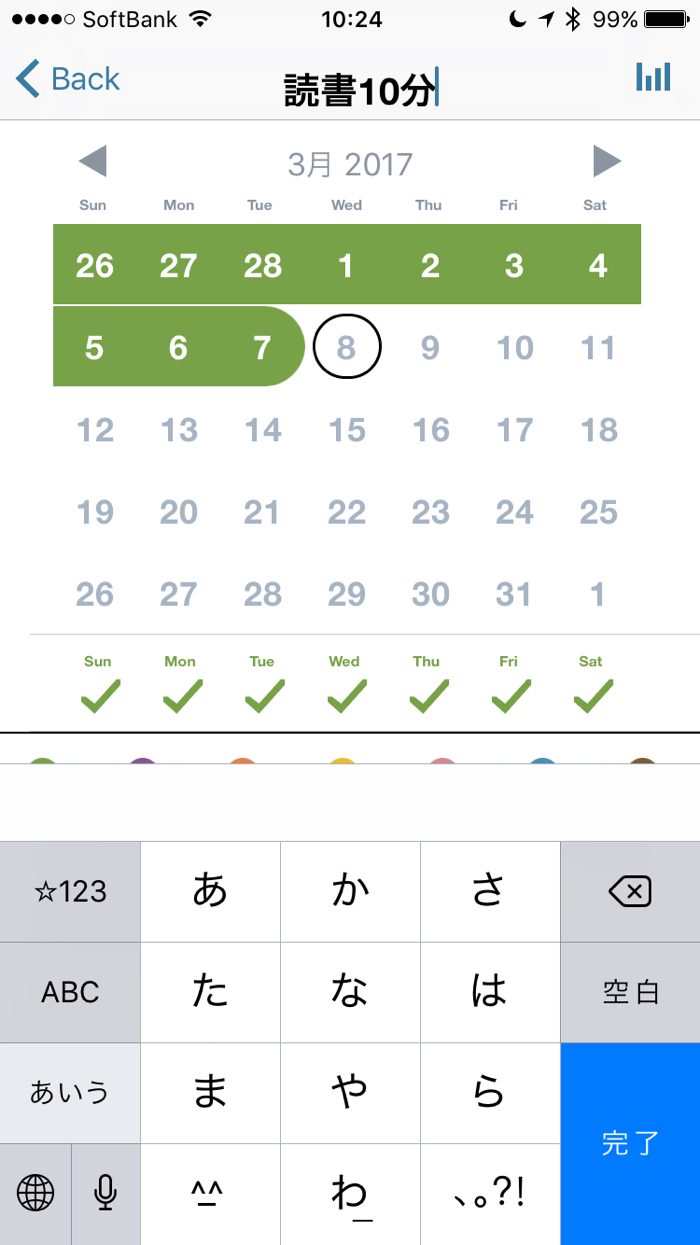The image size is (700, 1245).
Task: Delete a character with the backspace key
Action: [x=630, y=891]
